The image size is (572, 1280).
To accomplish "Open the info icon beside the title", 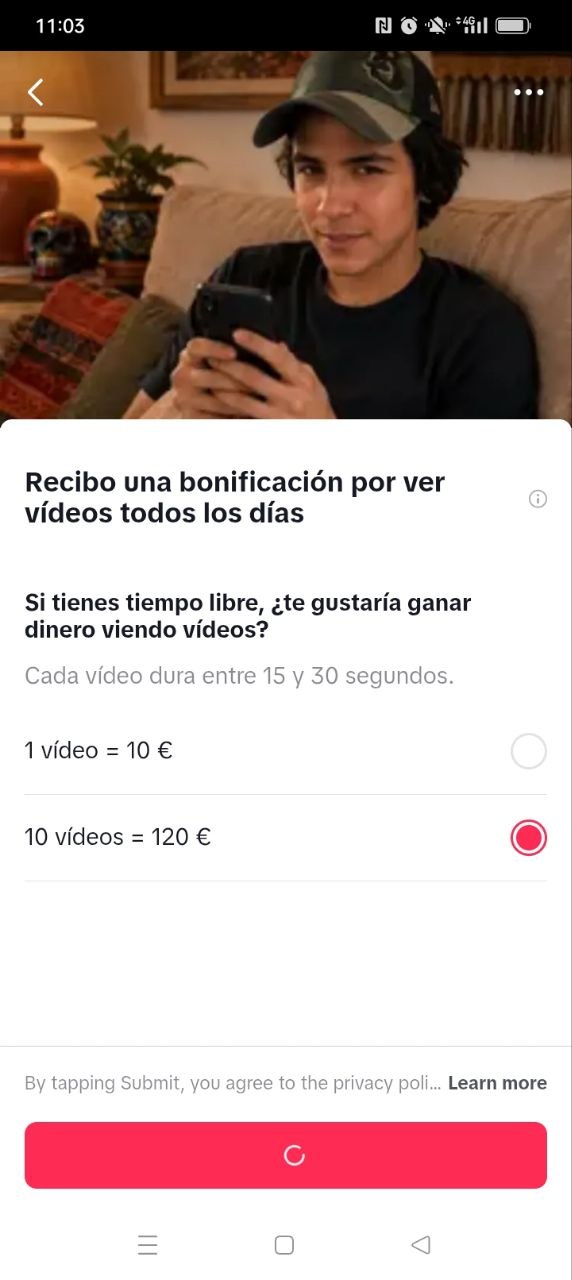I will pyautogui.click(x=538, y=499).
